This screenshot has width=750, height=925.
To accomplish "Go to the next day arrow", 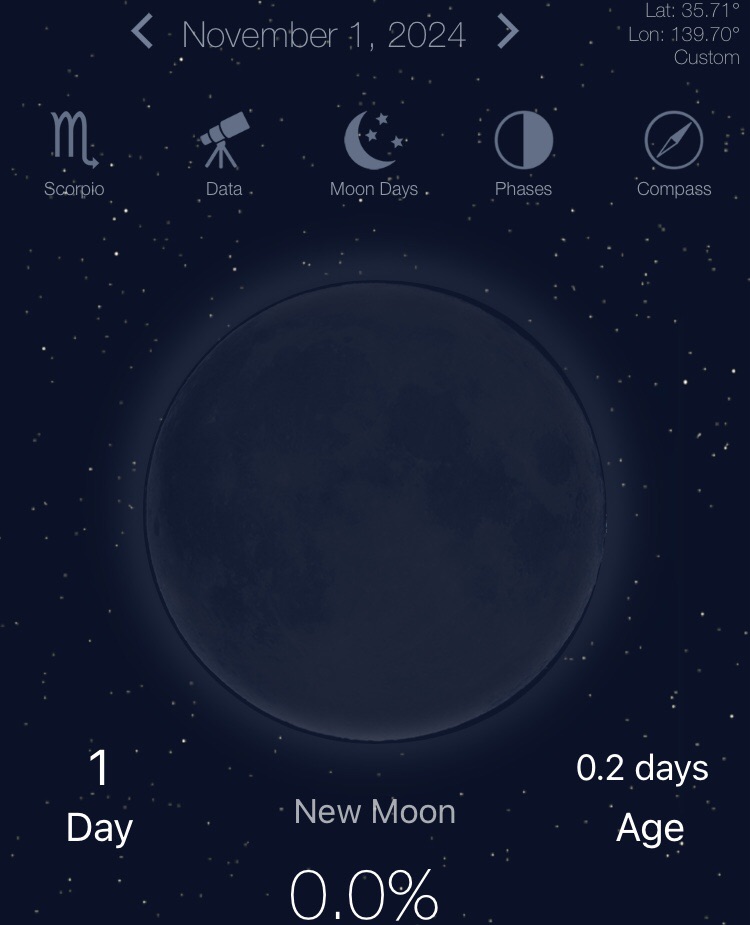I will coord(508,33).
